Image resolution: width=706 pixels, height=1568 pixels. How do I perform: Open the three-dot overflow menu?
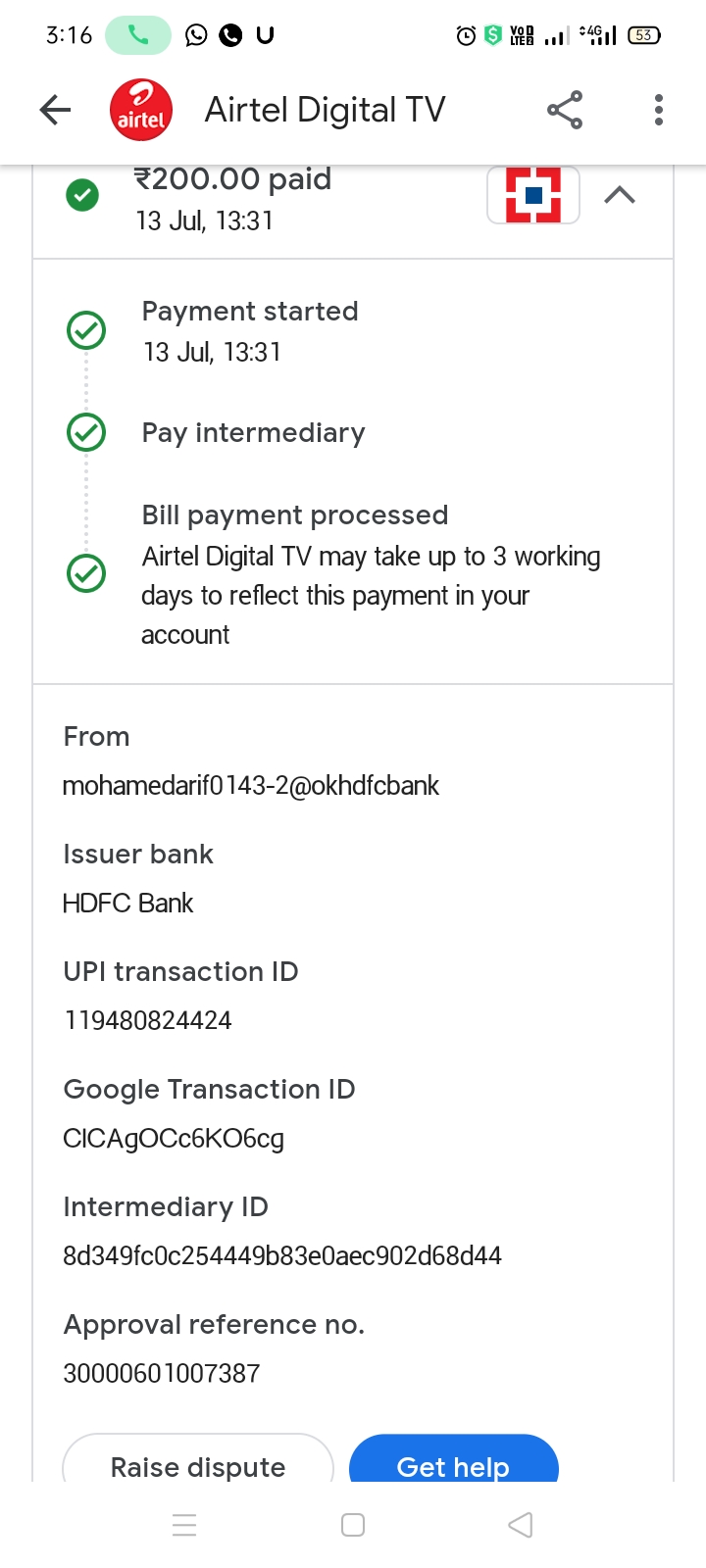pos(659,110)
